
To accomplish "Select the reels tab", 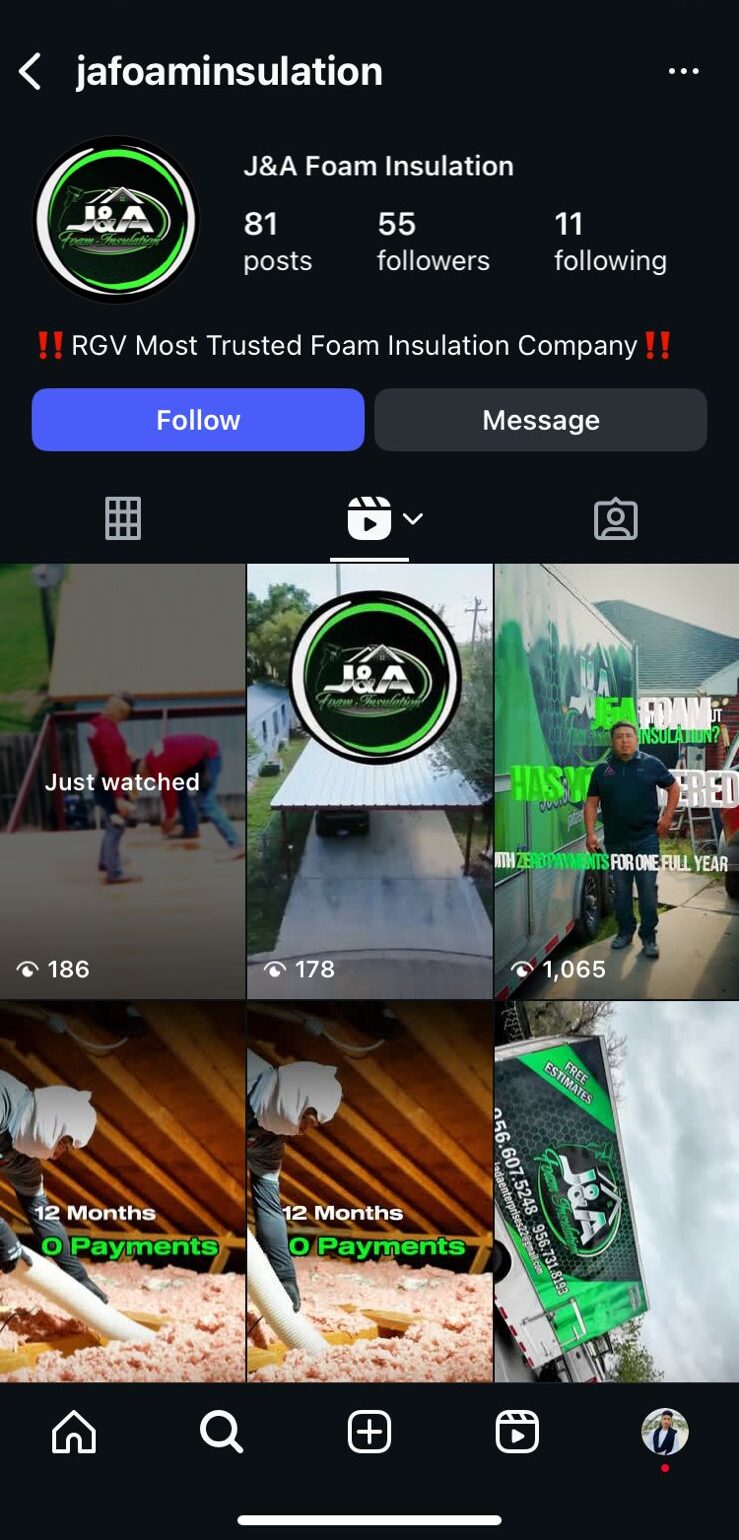I will pyautogui.click(x=370, y=519).
